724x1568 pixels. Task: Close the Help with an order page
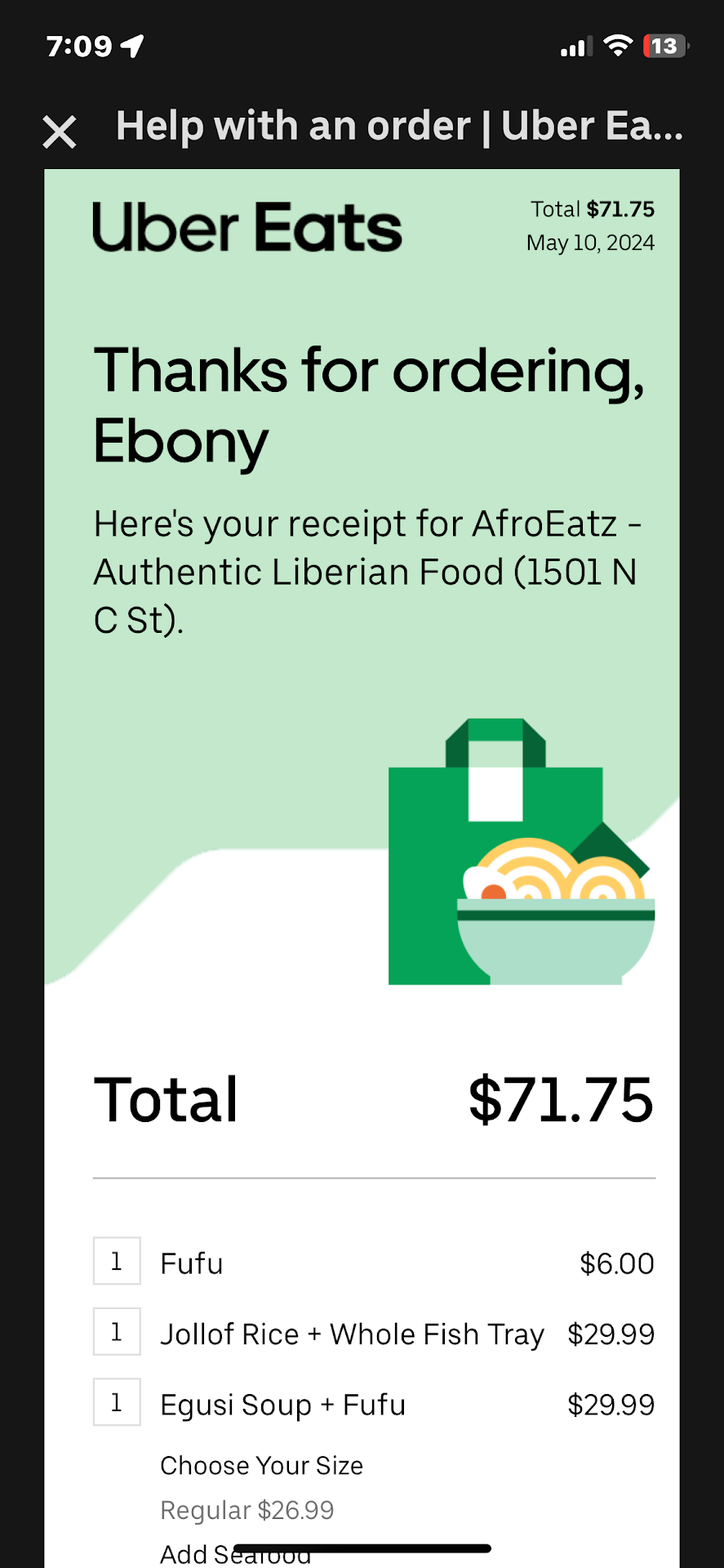point(60,131)
